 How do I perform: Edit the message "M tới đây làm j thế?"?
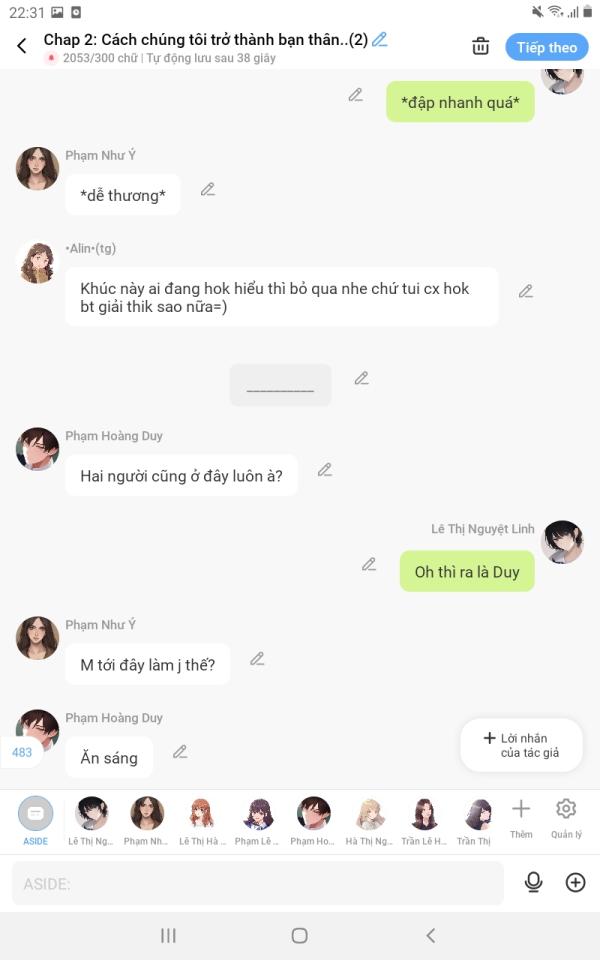point(257,659)
